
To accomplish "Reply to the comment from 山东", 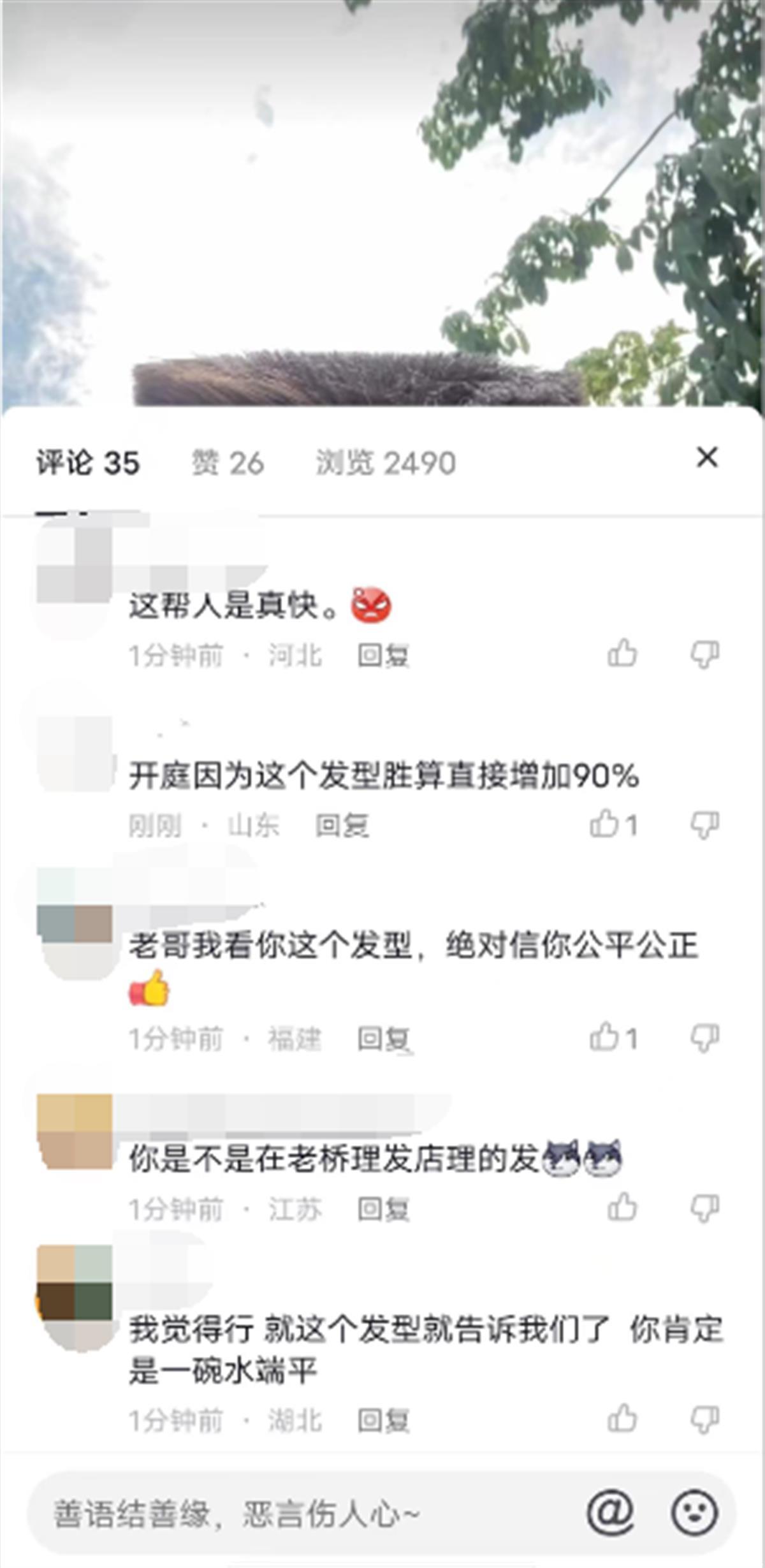I will click(x=342, y=825).
